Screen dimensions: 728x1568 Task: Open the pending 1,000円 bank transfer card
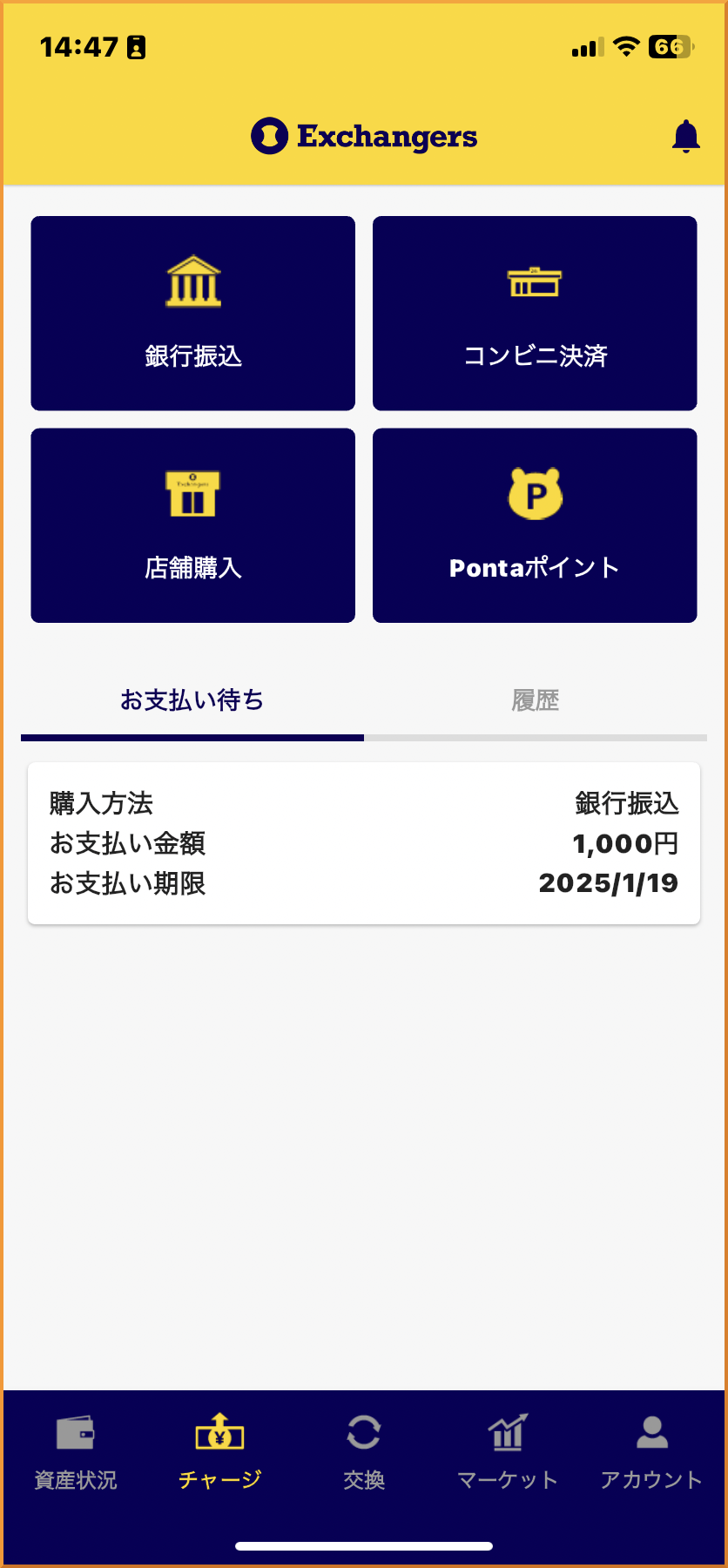point(364,843)
